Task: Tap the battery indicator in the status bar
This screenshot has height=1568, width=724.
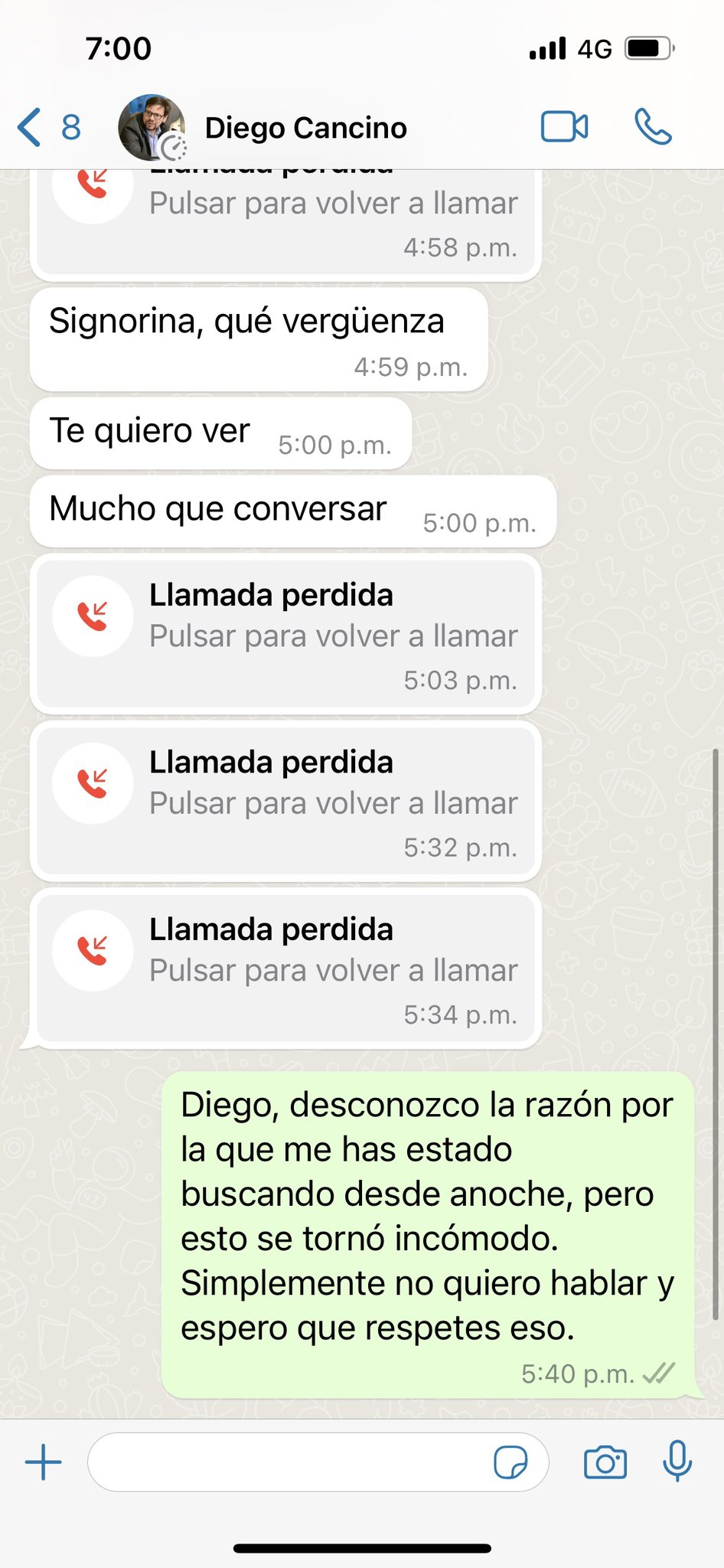Action: pyautogui.click(x=647, y=47)
